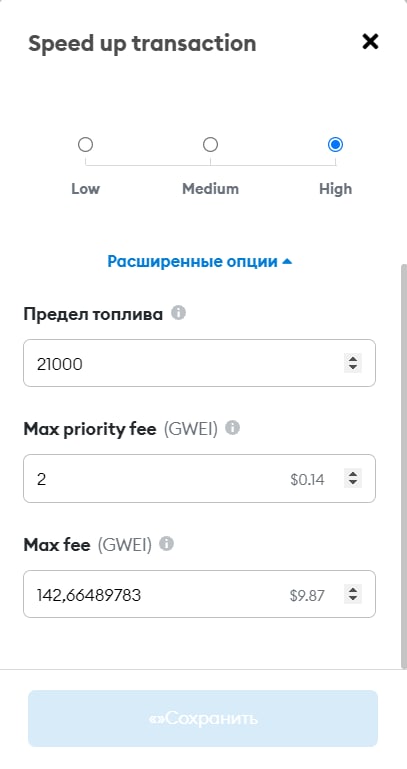
Task: Select the Medium gas speed option
Action: pos(210,145)
